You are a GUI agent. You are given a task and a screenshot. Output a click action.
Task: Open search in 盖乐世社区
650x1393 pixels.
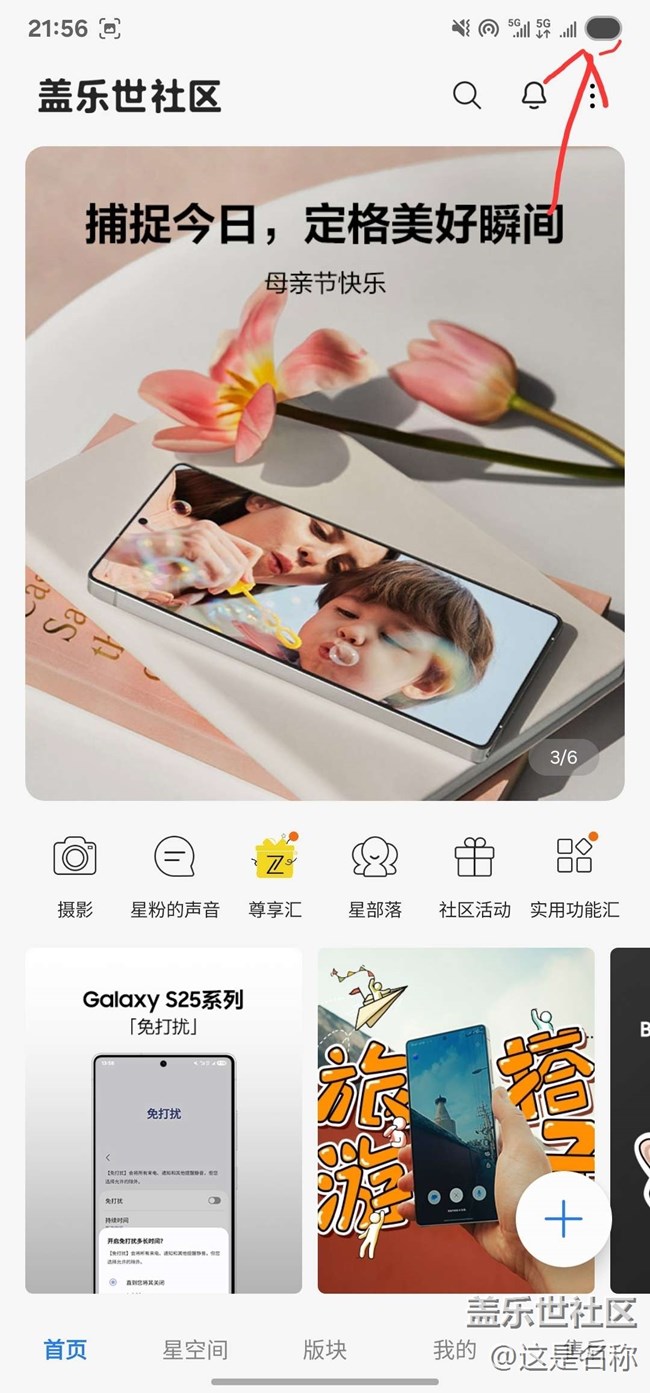467,95
